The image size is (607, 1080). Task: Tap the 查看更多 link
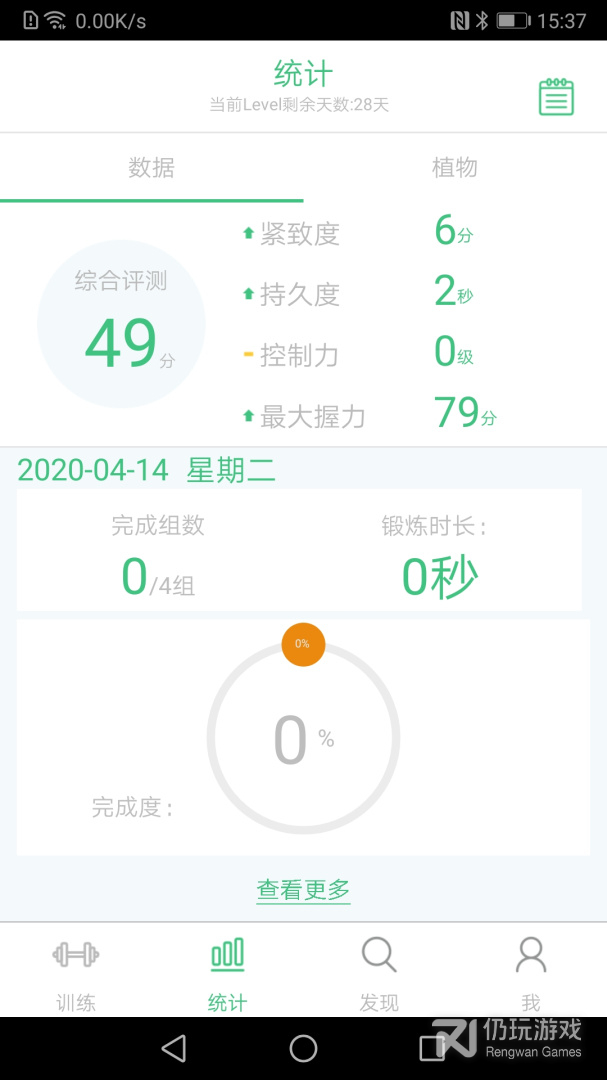click(303, 889)
